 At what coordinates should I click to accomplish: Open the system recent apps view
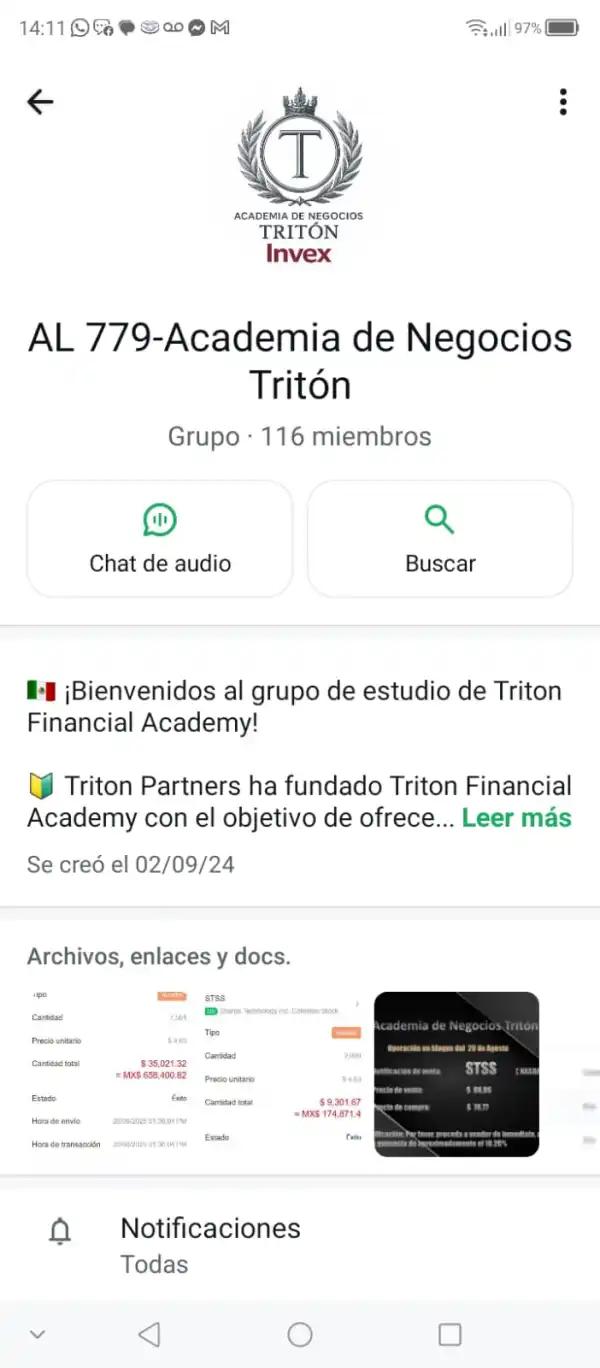(450, 1334)
